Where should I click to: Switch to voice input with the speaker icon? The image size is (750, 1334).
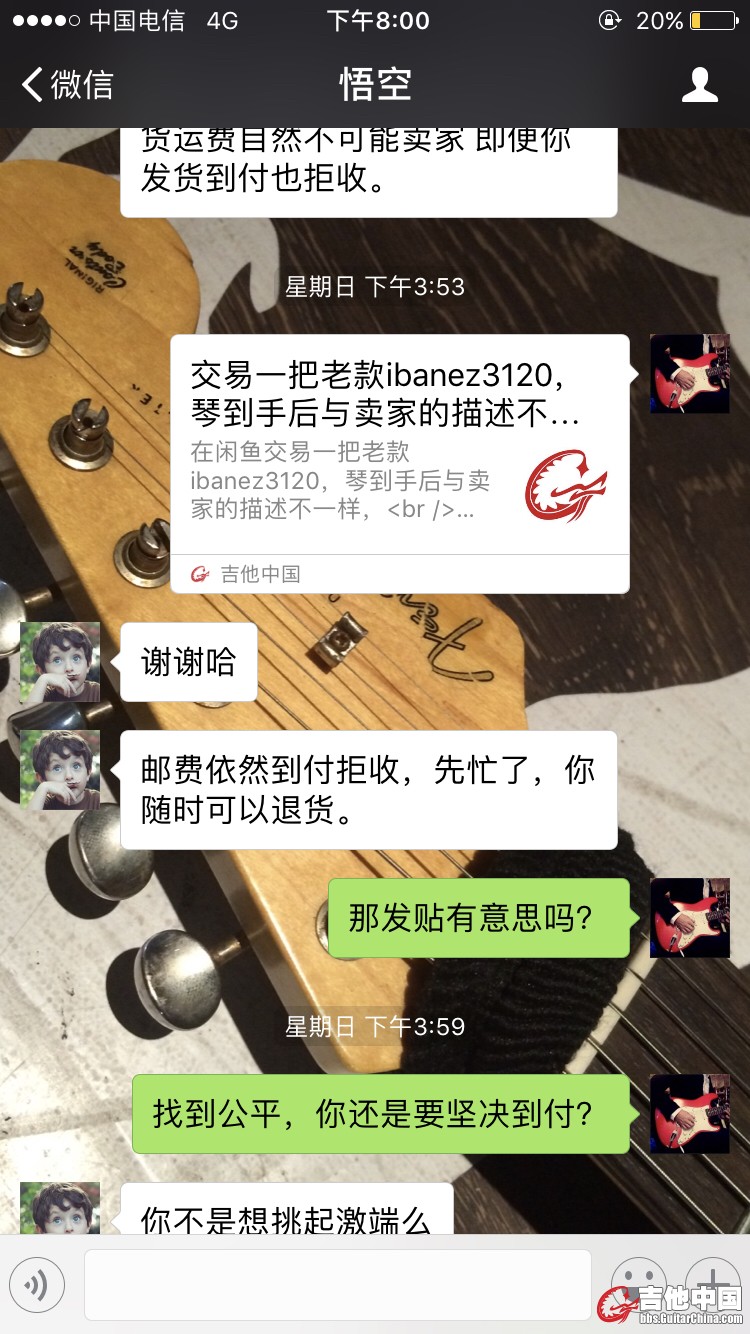point(37,1284)
